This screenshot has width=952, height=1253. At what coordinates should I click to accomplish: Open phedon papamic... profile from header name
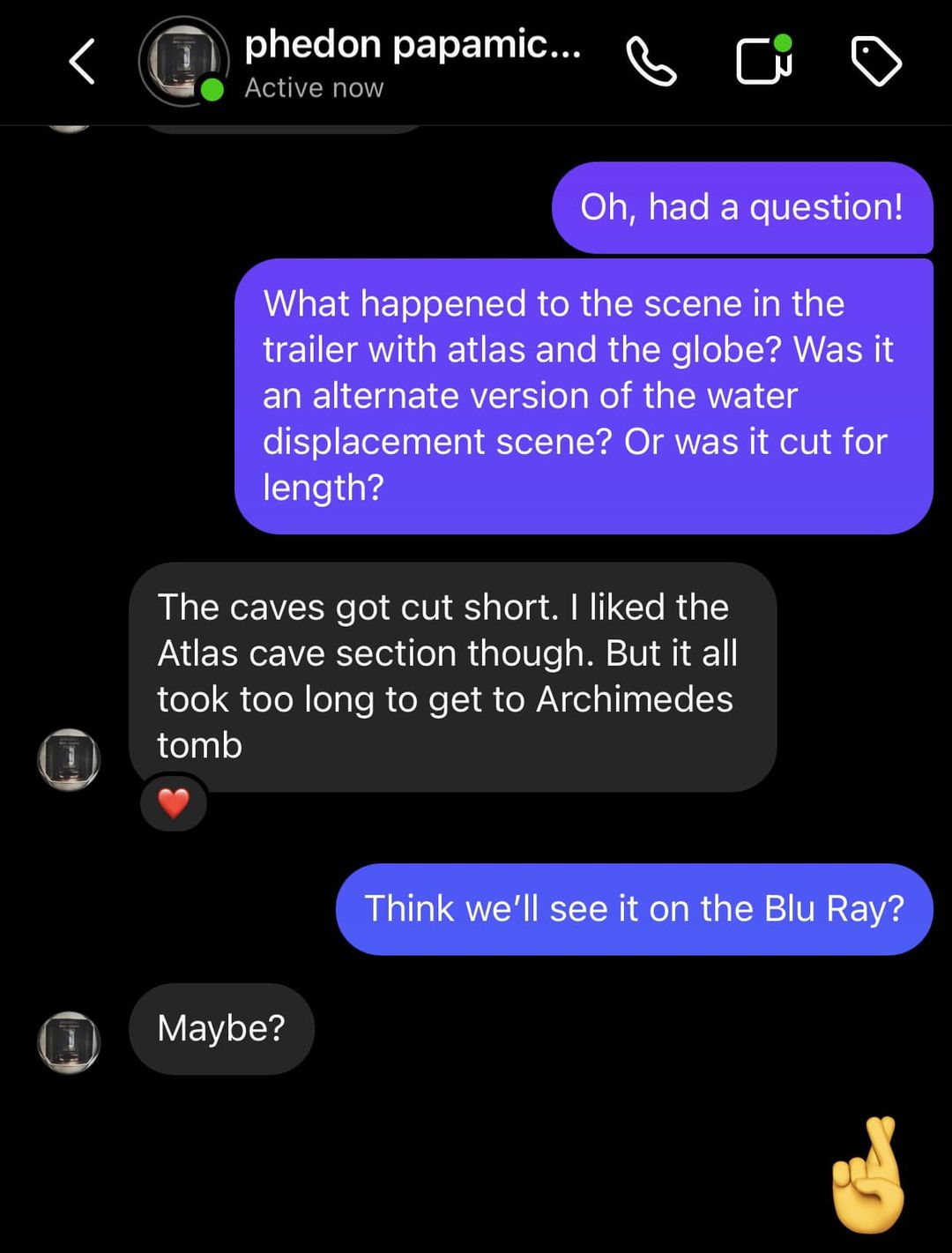pyautogui.click(x=412, y=44)
